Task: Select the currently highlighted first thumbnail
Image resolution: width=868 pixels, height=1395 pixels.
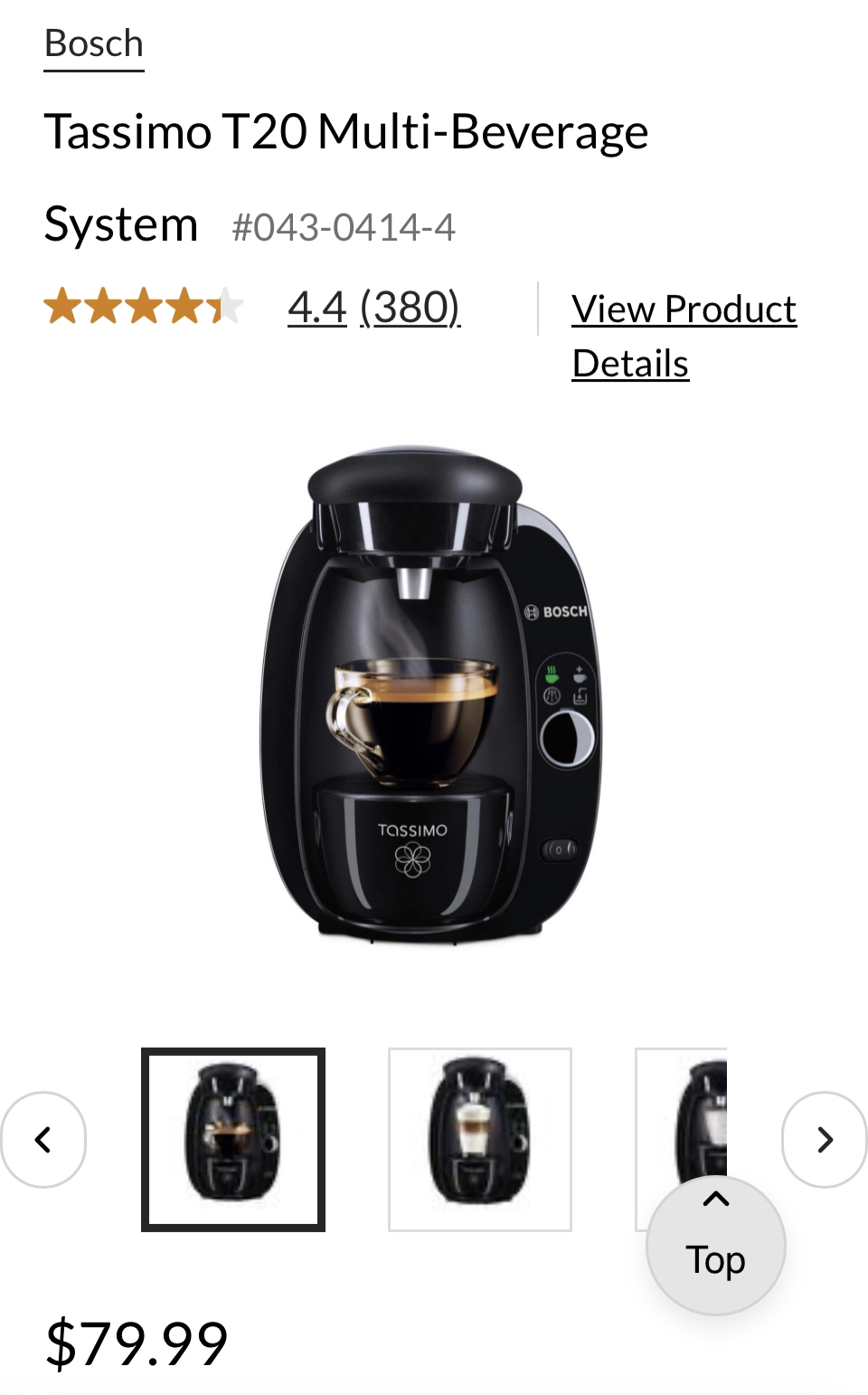Action: [x=233, y=1139]
